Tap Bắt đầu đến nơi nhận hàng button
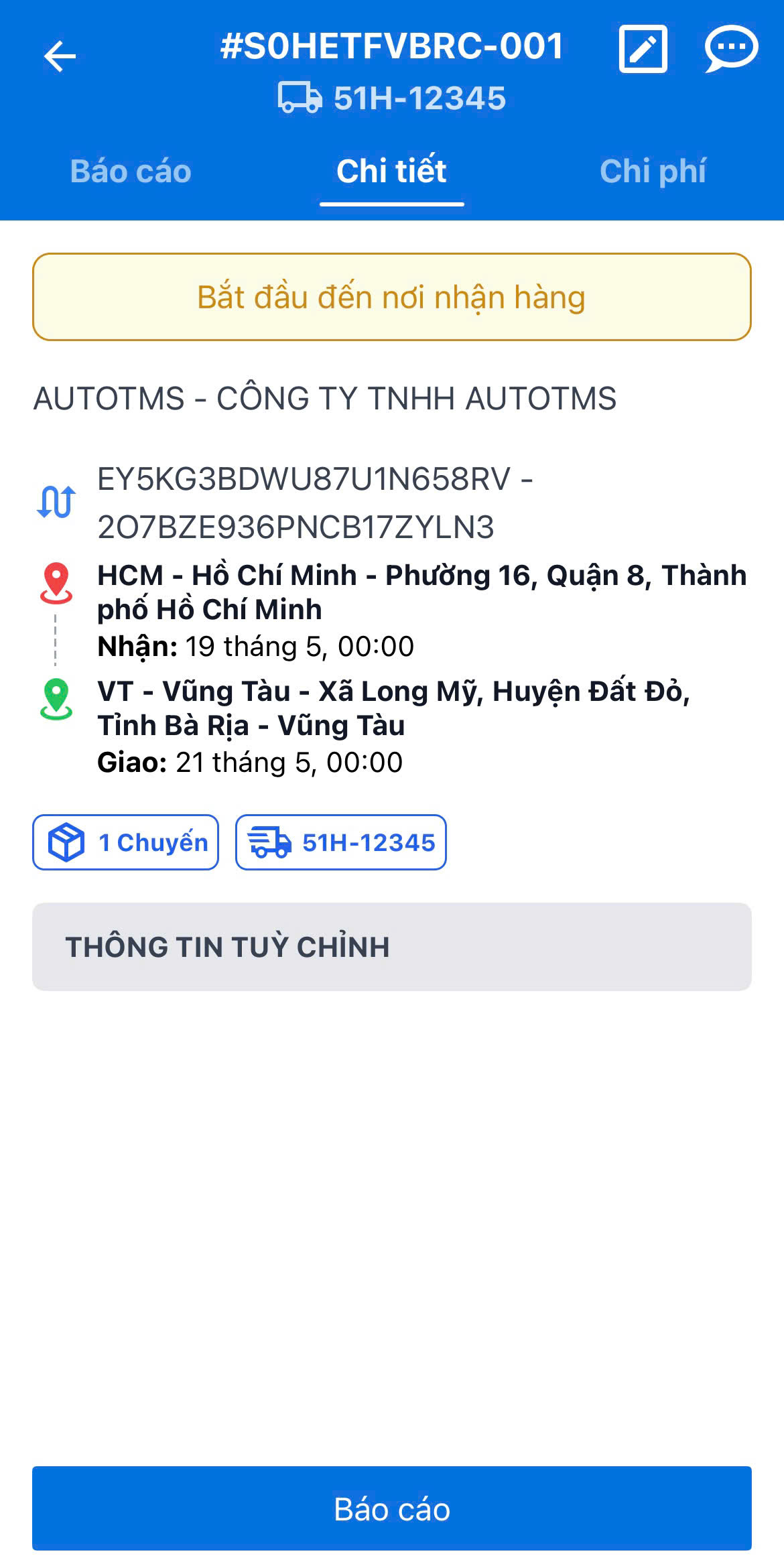 [391, 298]
